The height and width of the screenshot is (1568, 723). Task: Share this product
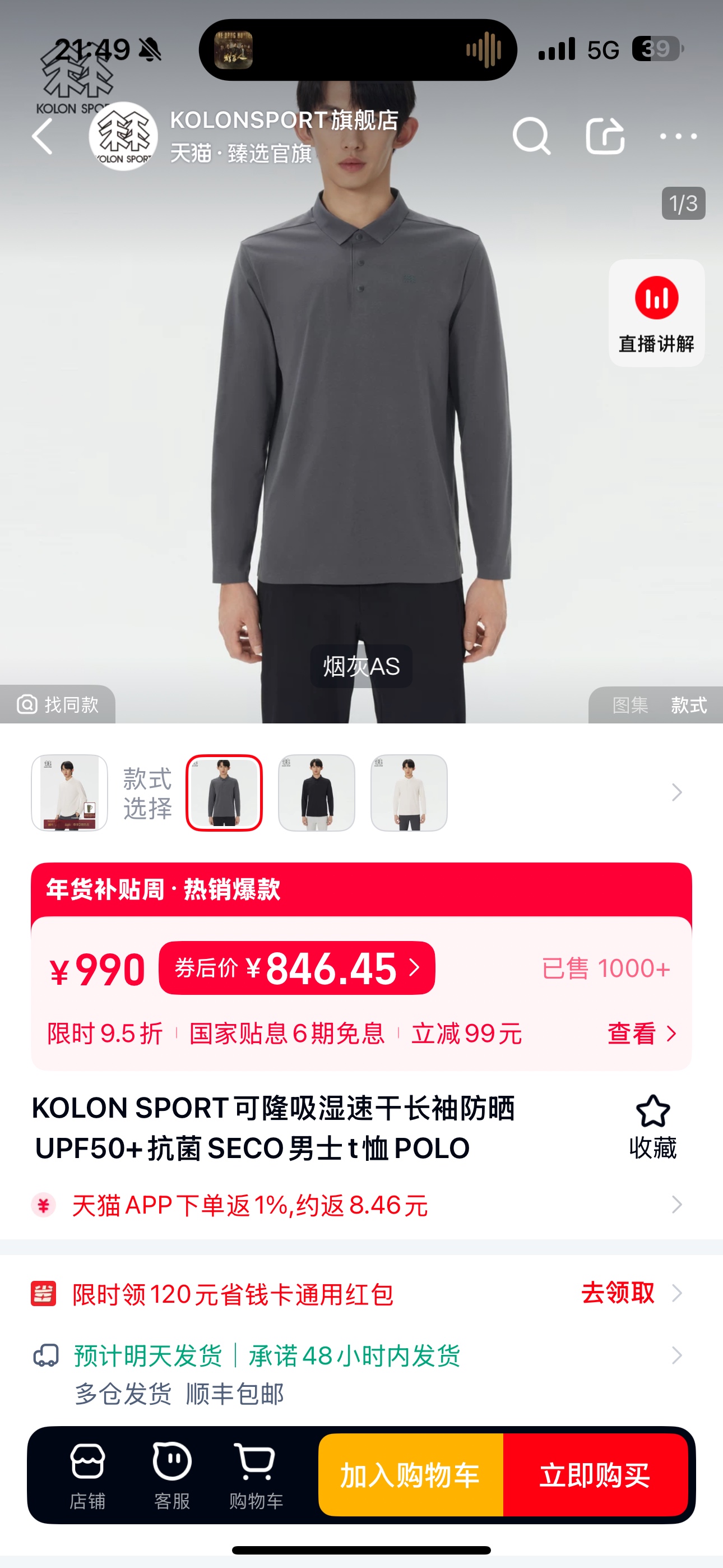pyautogui.click(x=605, y=136)
